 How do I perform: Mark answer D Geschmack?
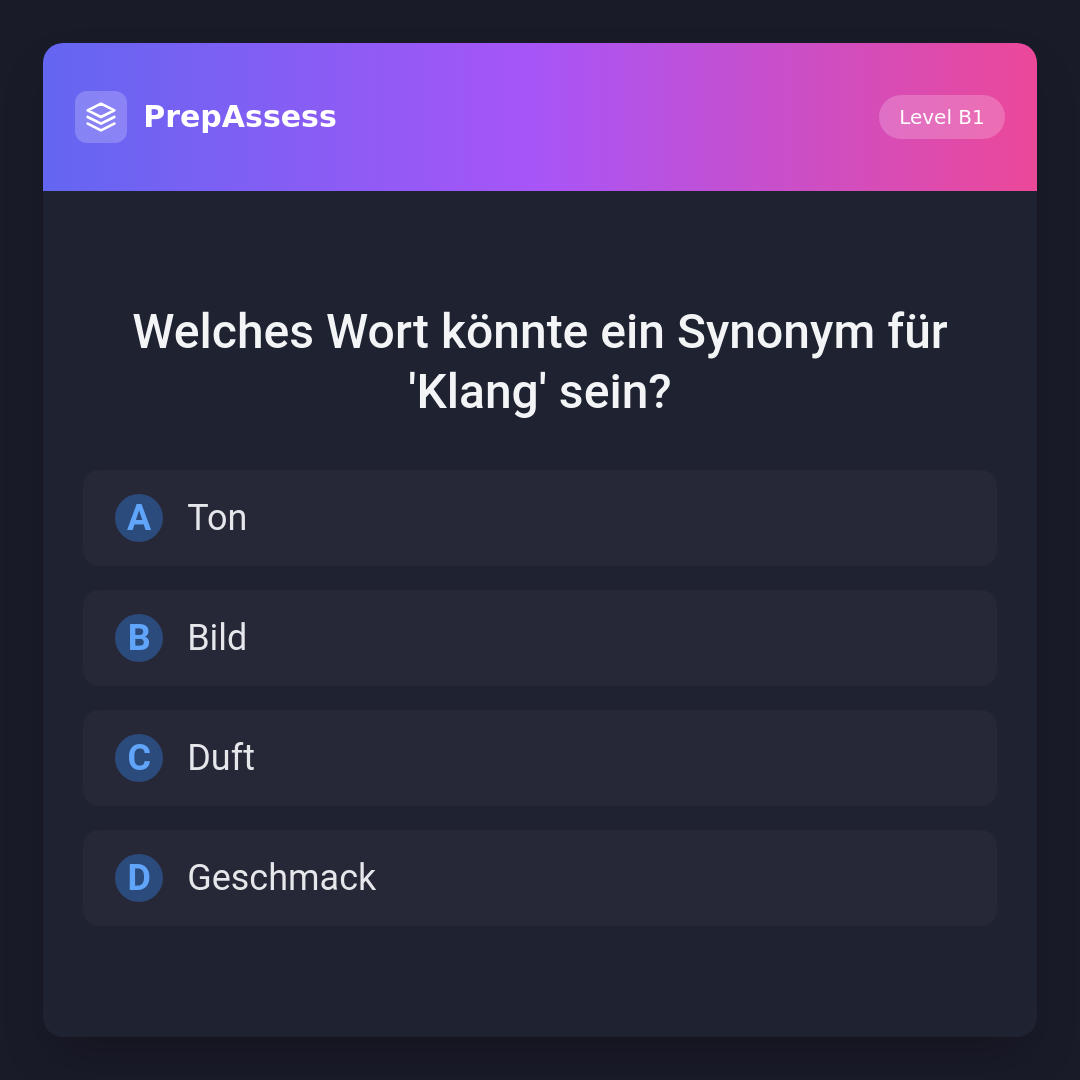pyautogui.click(x=540, y=878)
